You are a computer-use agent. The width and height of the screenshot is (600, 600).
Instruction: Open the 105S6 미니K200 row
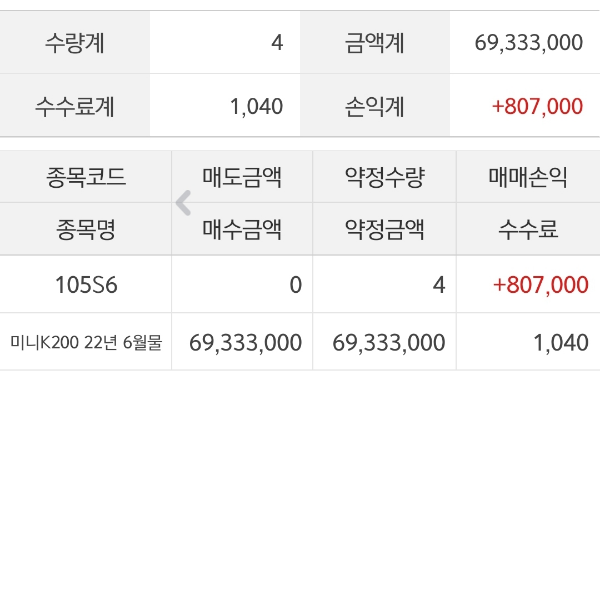coord(86,312)
